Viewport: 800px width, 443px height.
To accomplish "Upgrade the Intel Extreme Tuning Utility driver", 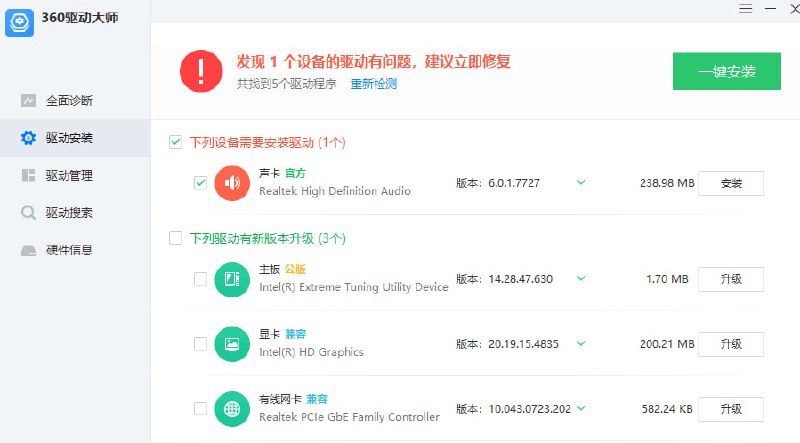I will 730,279.
